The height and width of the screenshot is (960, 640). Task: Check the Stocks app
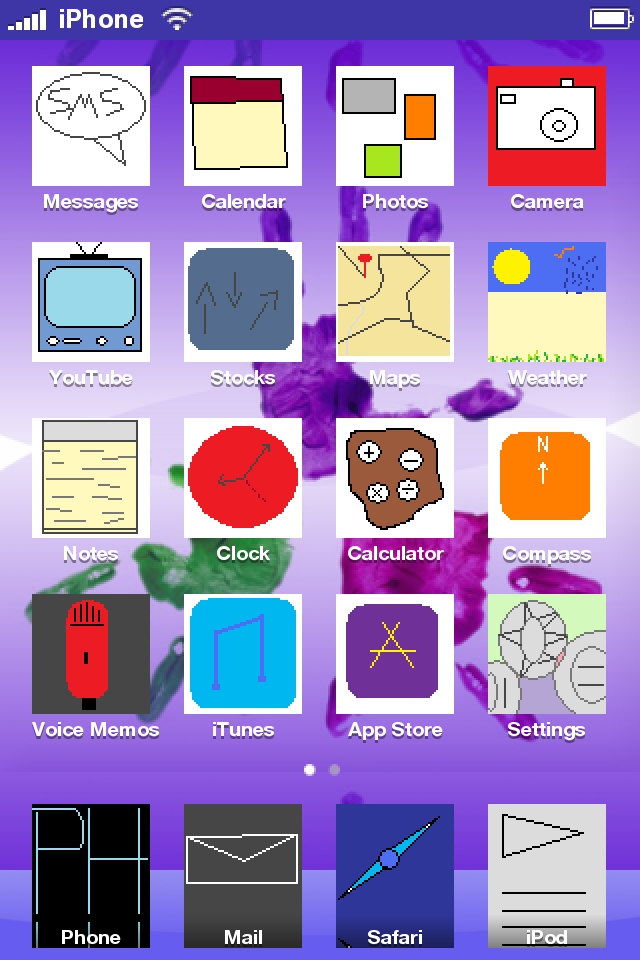243,302
